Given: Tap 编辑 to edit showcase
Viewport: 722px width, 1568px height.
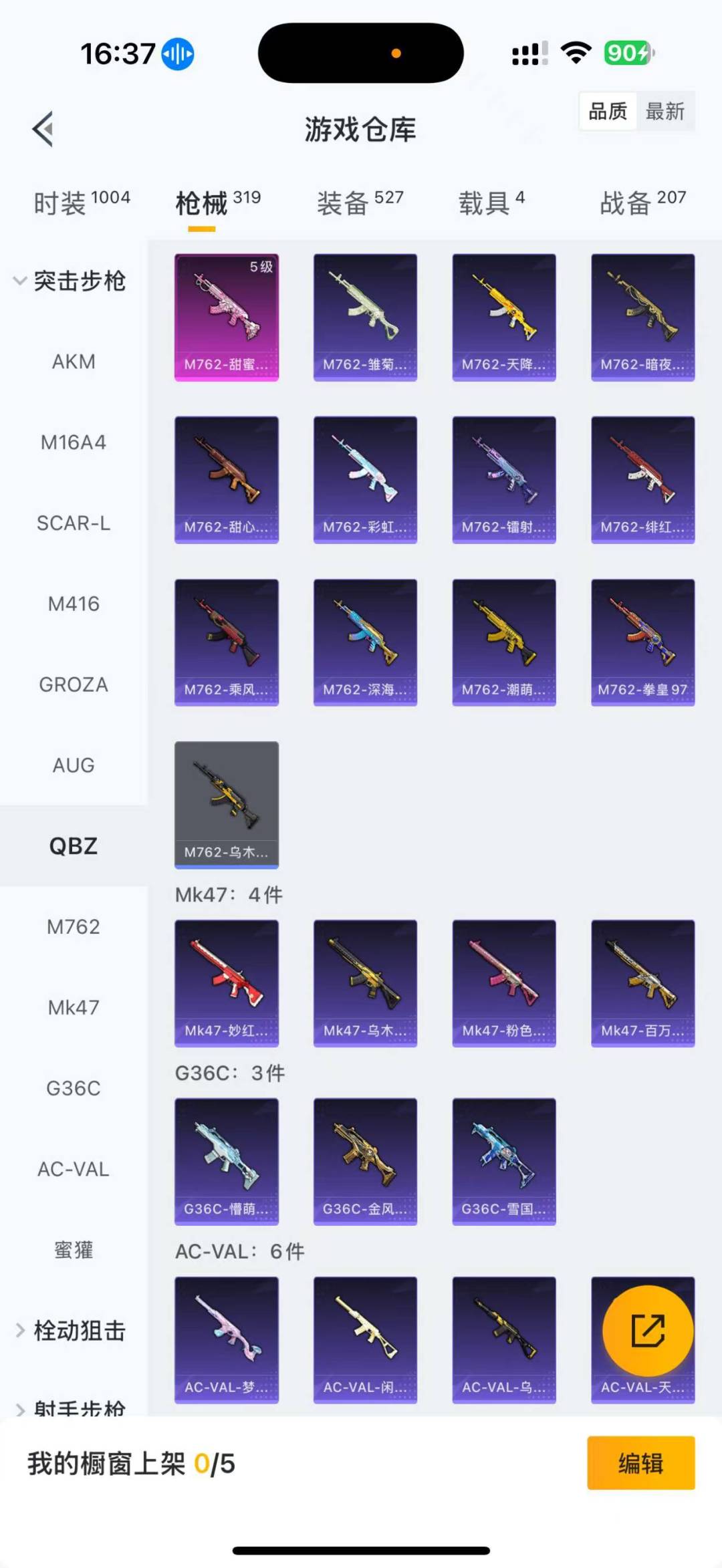Looking at the screenshot, I should tap(640, 1463).
